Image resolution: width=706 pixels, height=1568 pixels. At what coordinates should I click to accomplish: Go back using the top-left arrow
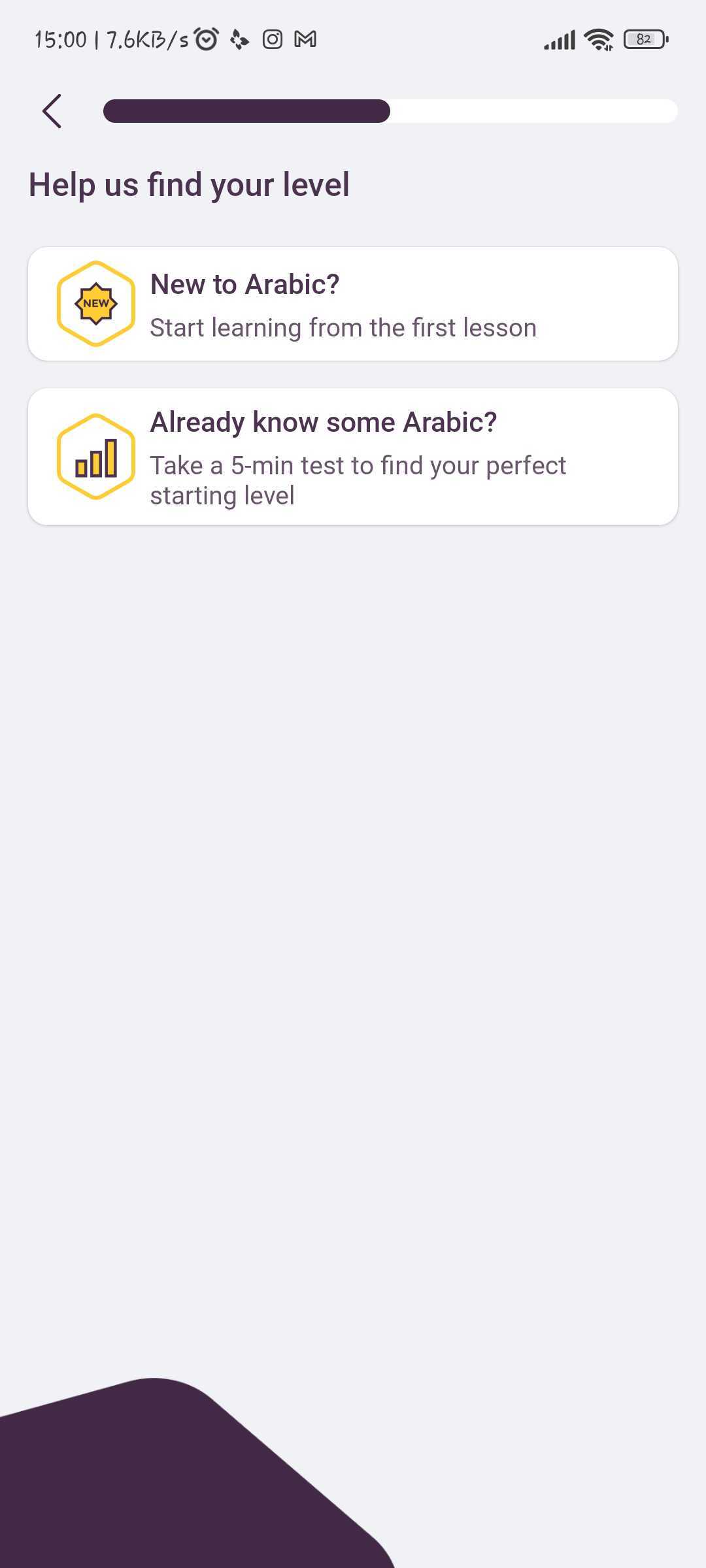pyautogui.click(x=52, y=111)
